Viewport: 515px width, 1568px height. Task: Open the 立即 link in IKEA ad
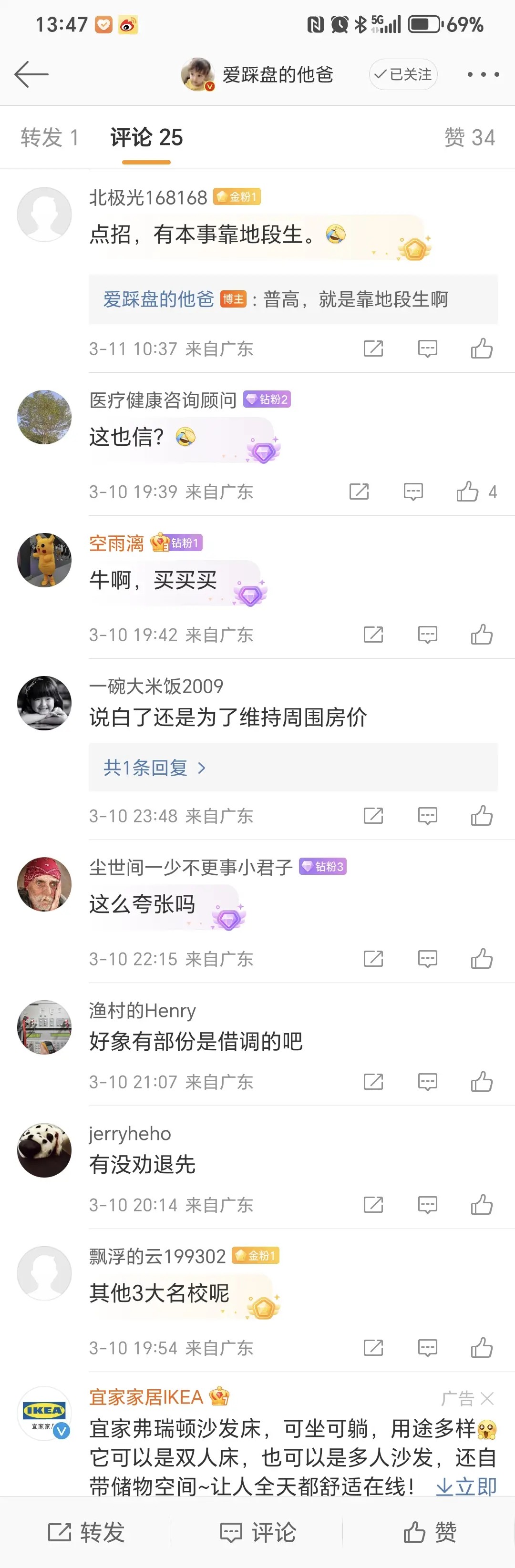click(x=467, y=1486)
